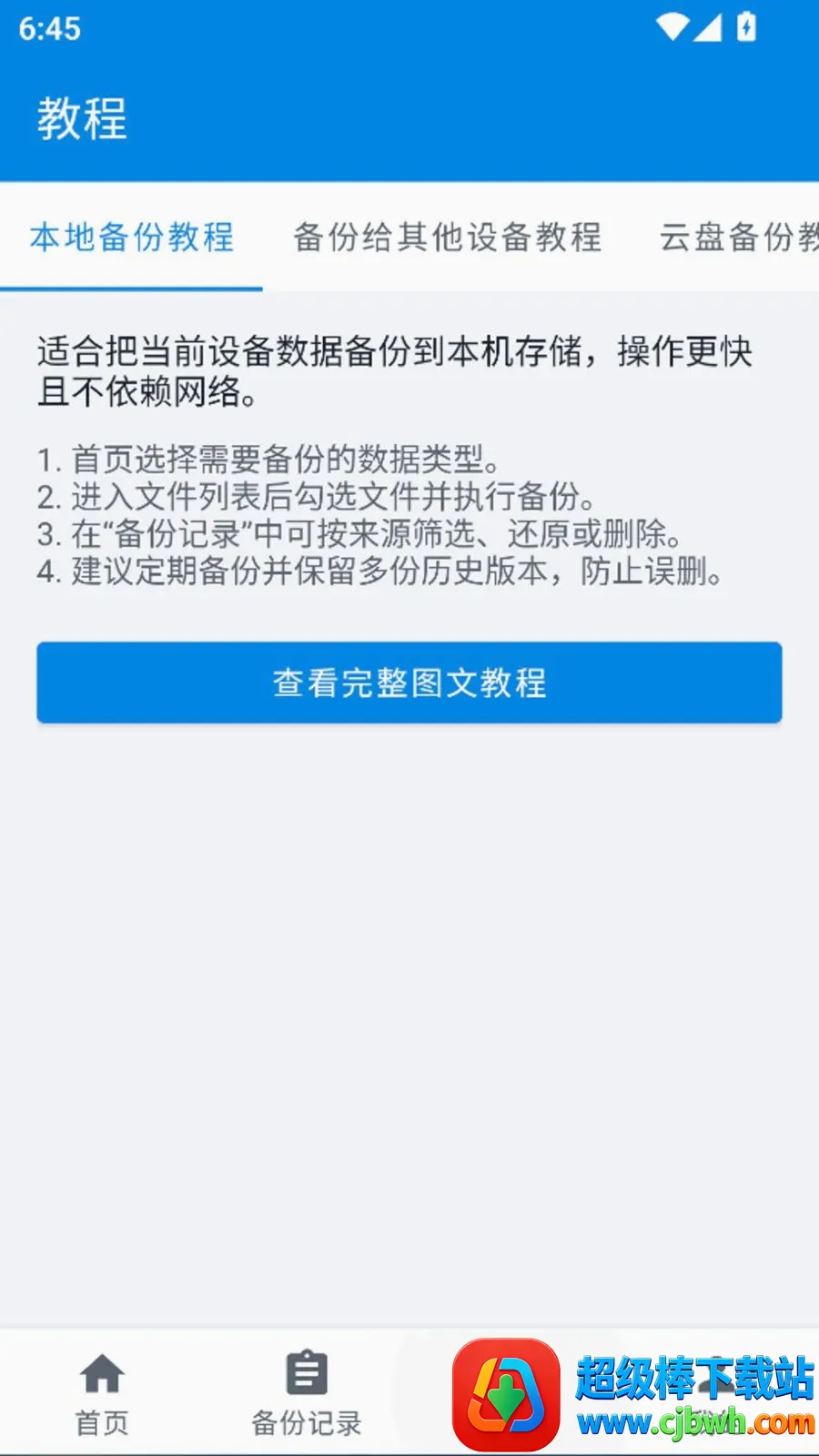Open the 备份给其他设备教程 tab
Viewport: 819px width, 1456px height.
[447, 238]
